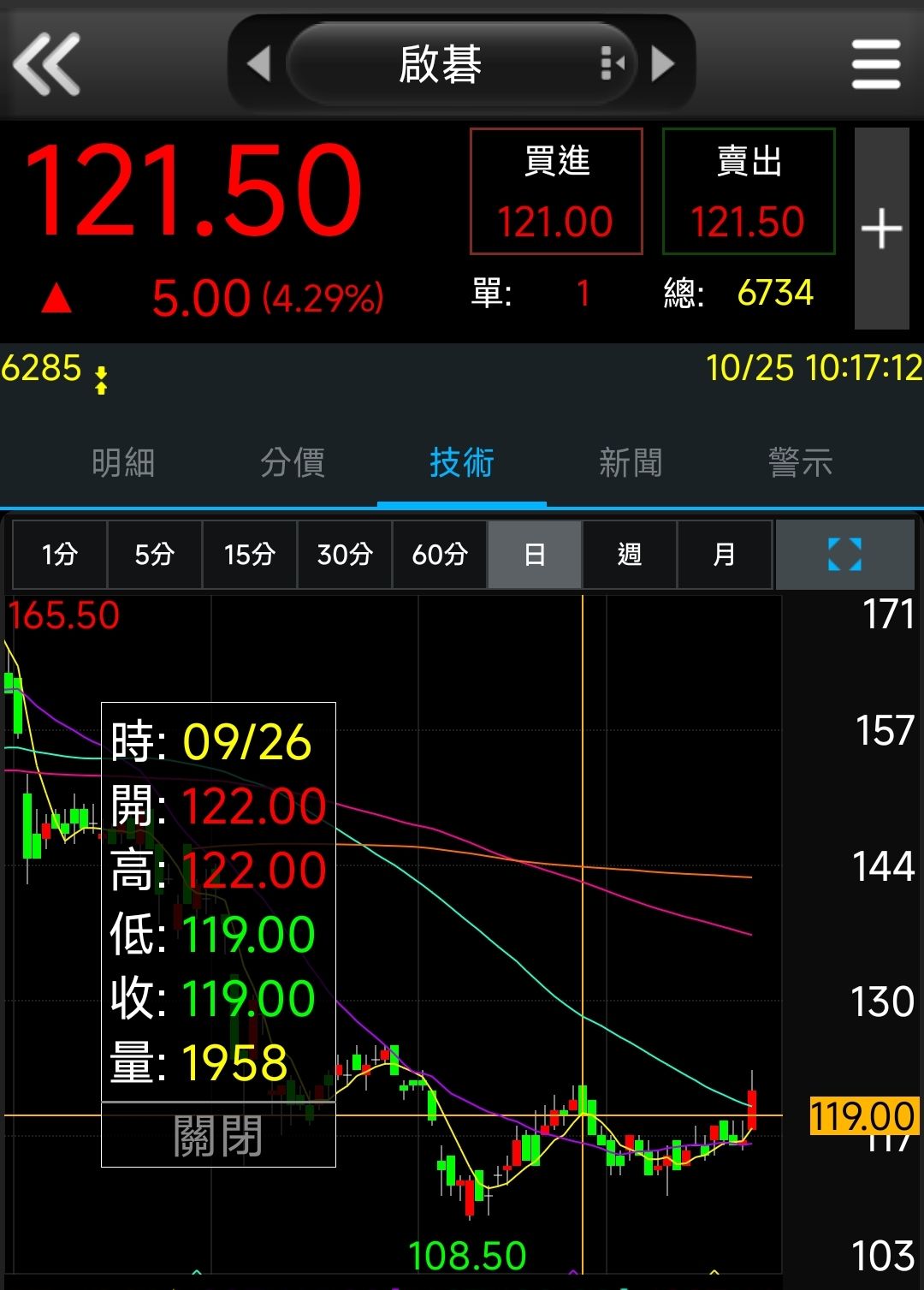Open the 新聞 news tab
Image resolution: width=924 pixels, height=1290 pixels.
click(631, 463)
